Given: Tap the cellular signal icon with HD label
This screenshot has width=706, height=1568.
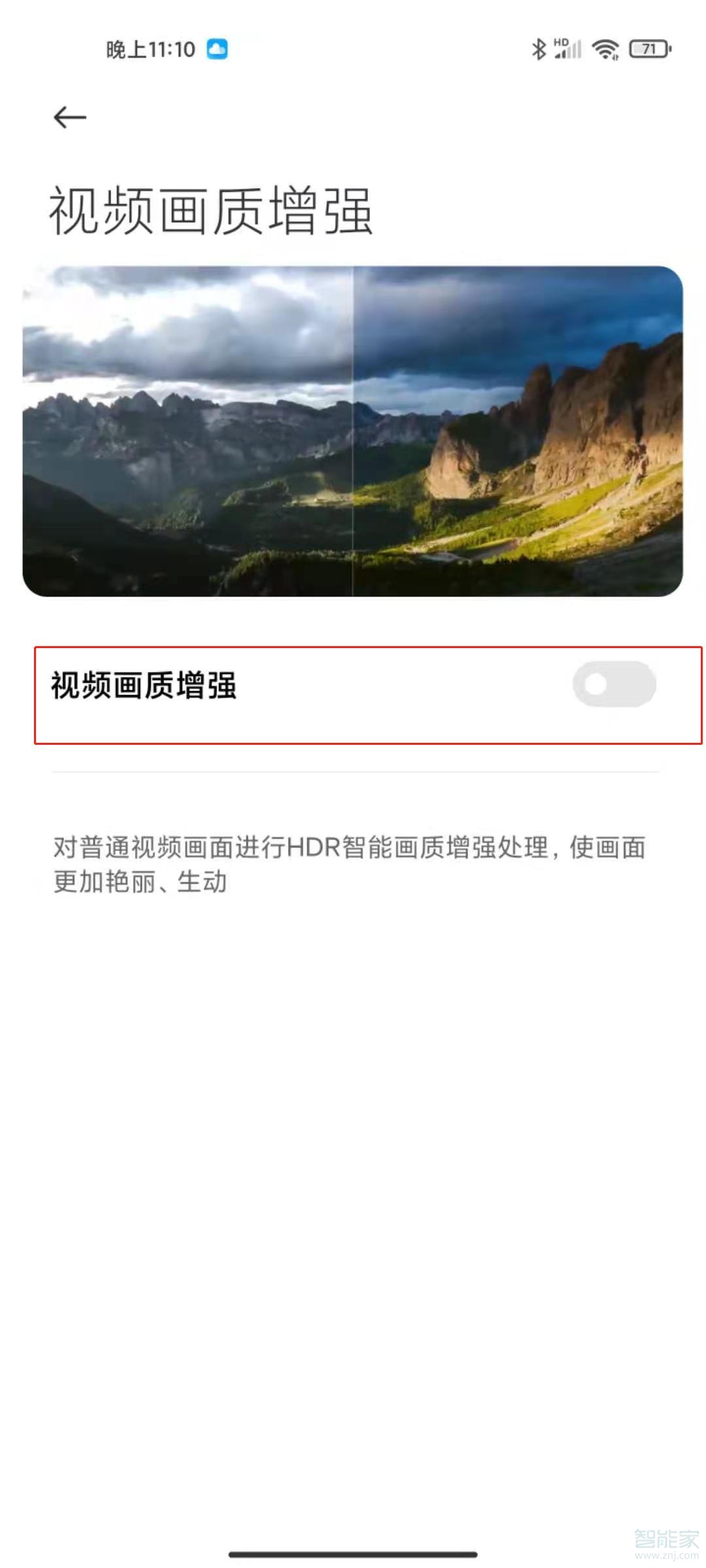Looking at the screenshot, I should pyautogui.click(x=567, y=50).
